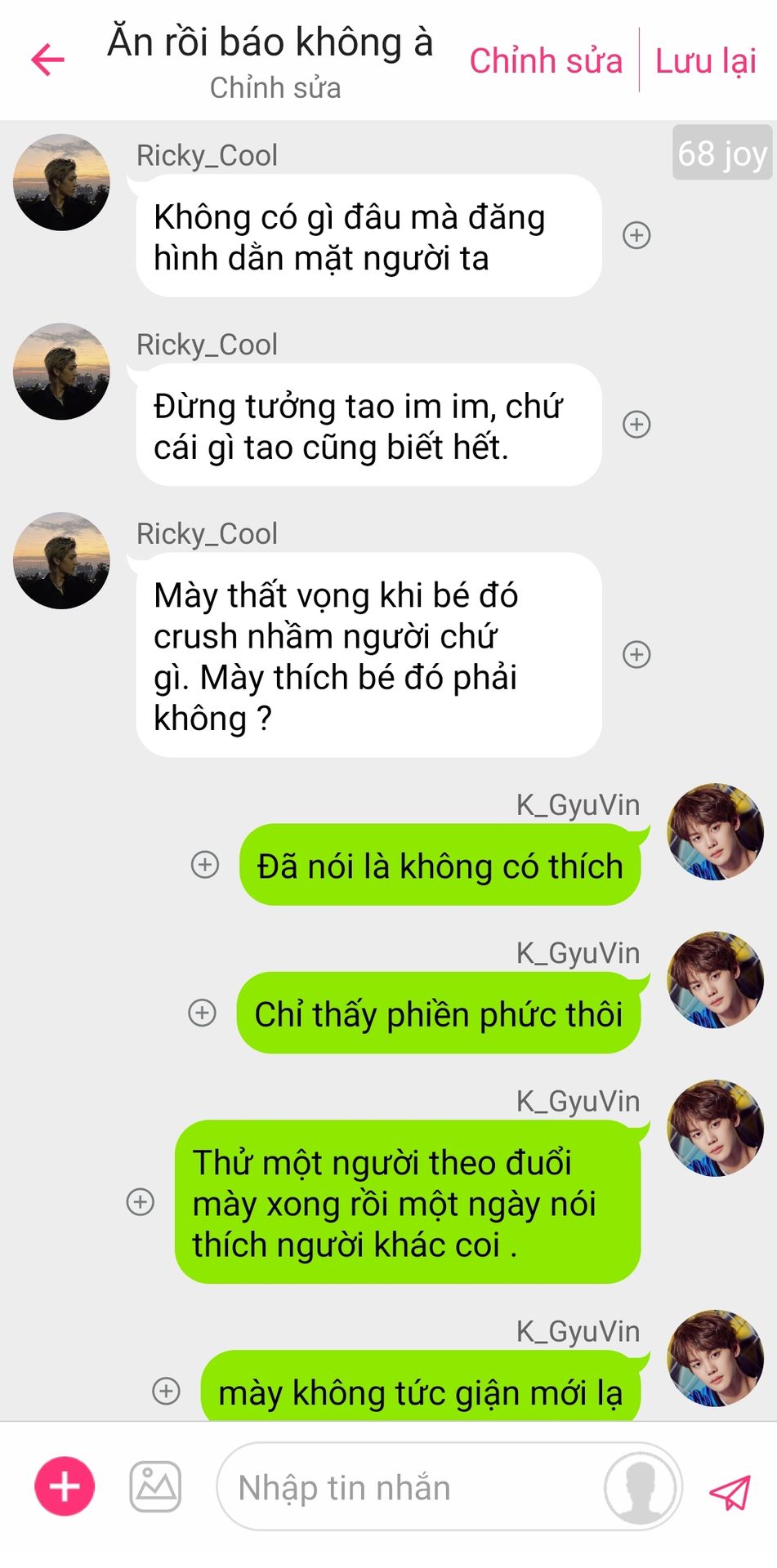Go back with the pink arrow
The height and width of the screenshot is (1568, 777).
point(47,60)
